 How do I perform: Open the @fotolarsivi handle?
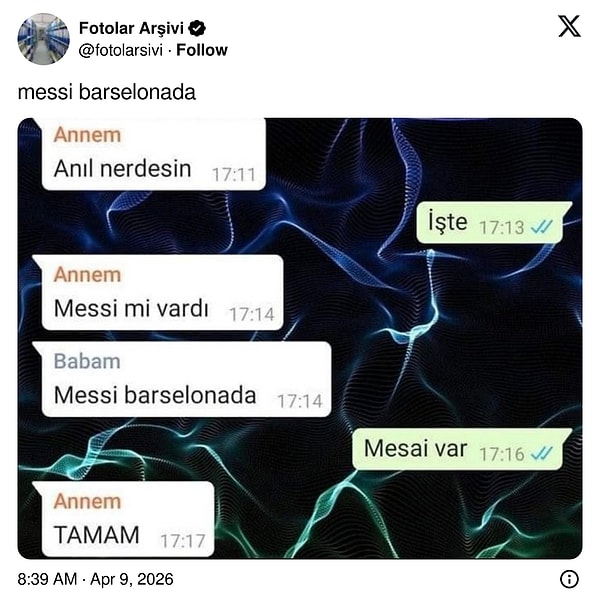(121, 50)
